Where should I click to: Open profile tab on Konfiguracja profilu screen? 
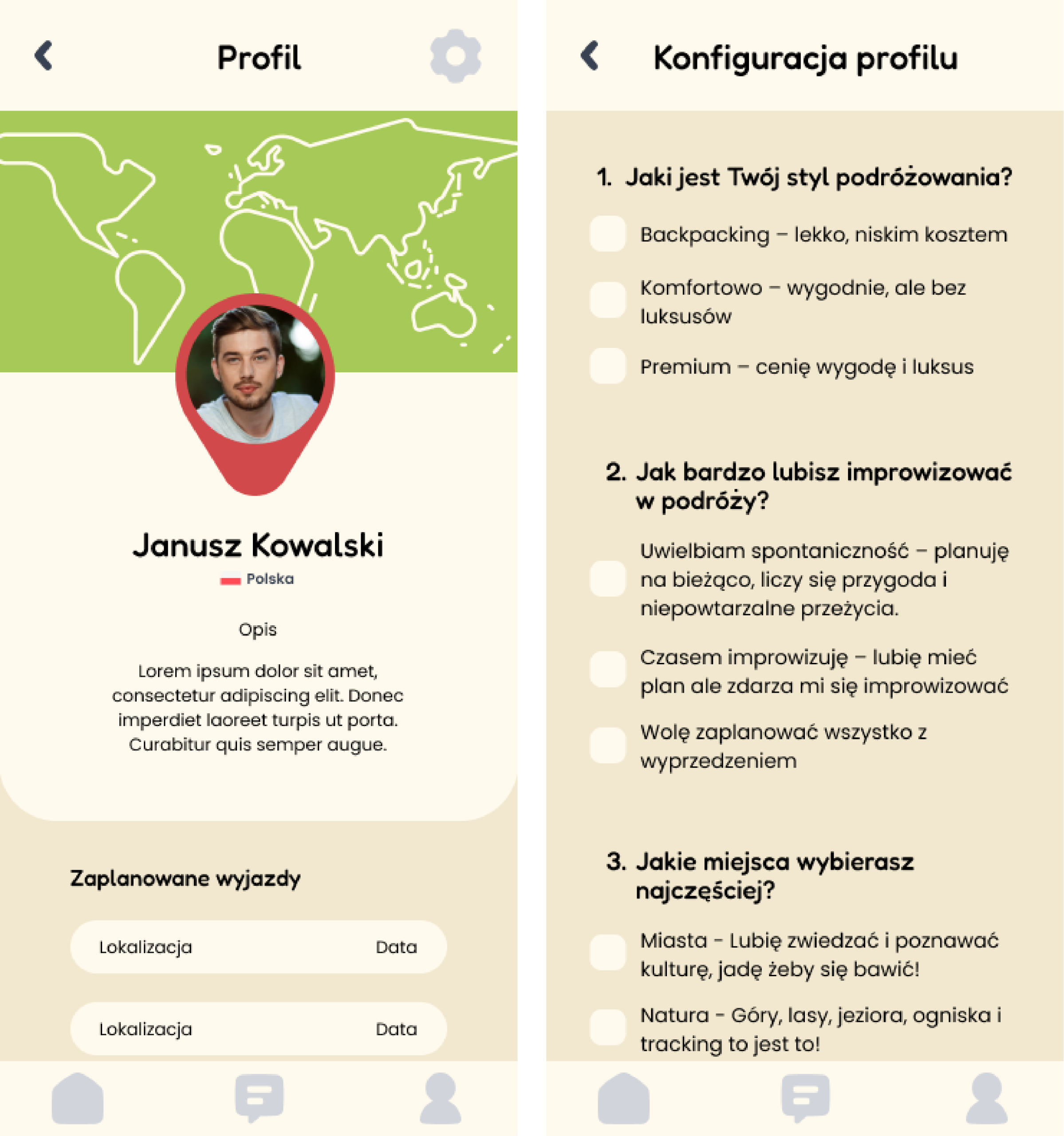986,1098
